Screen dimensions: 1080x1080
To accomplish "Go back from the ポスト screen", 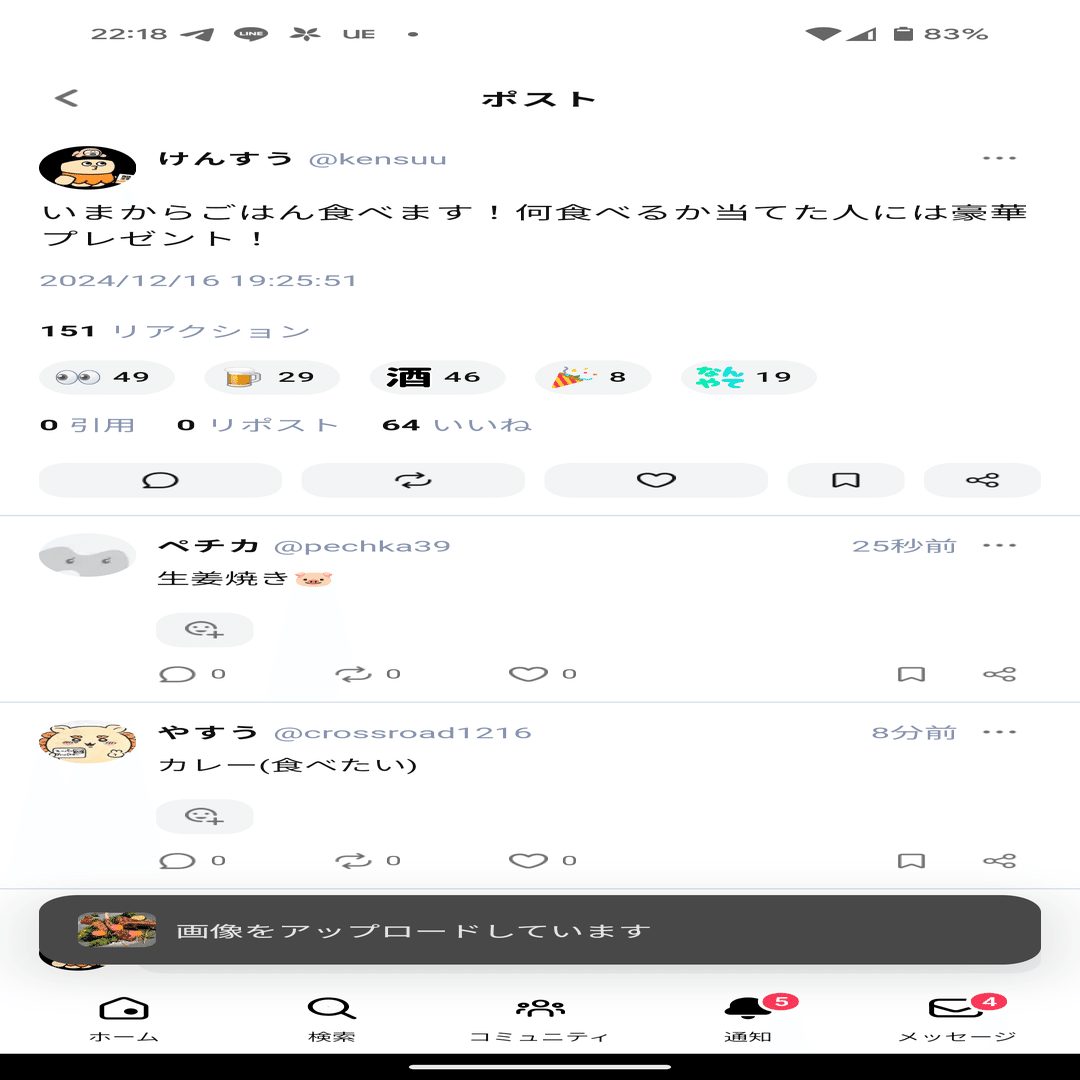I will (x=66, y=98).
